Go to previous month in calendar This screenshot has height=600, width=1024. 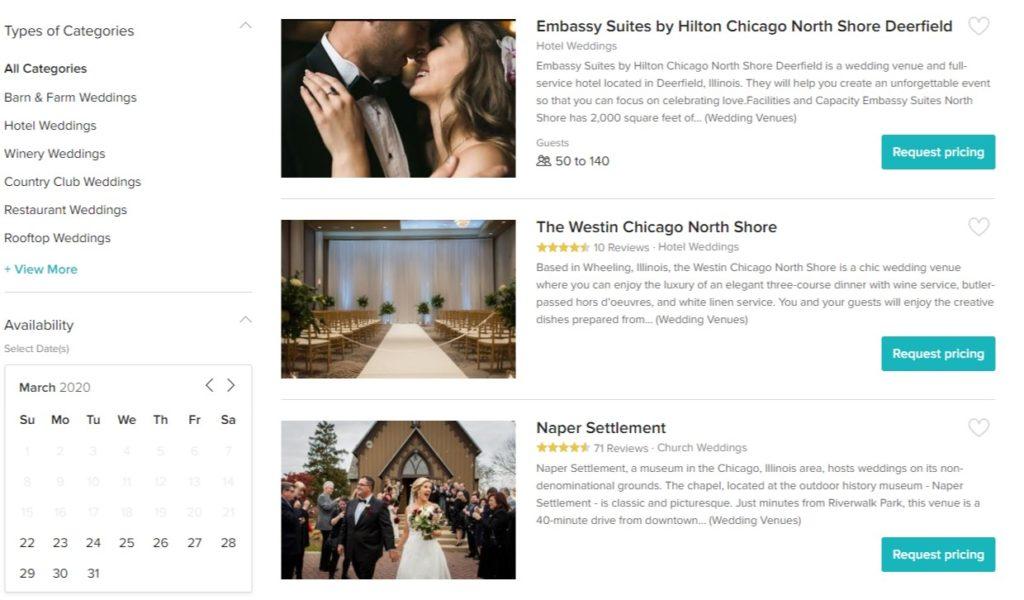209,386
